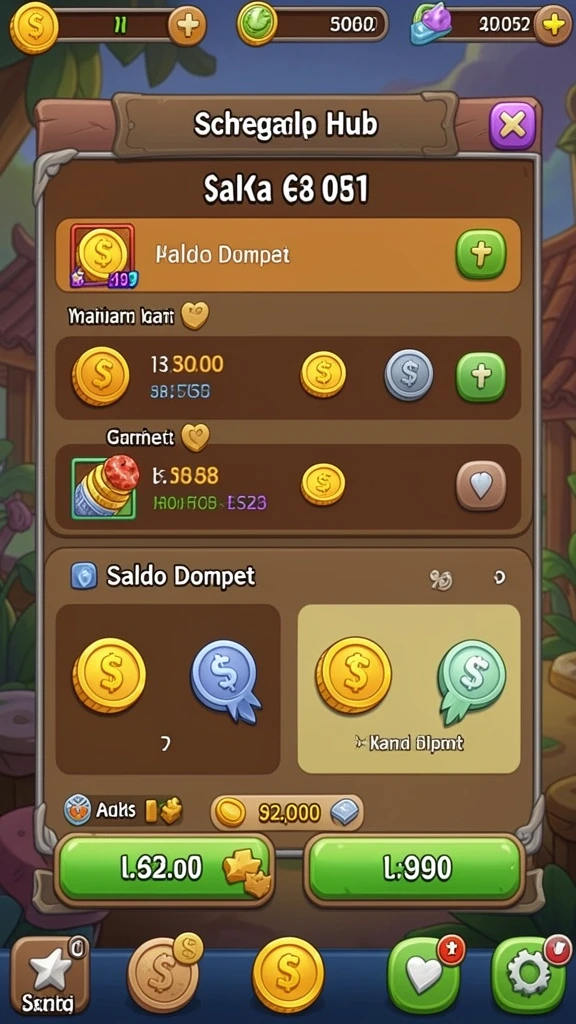
Task: Open the settings gear
Action: [x=529, y=974]
